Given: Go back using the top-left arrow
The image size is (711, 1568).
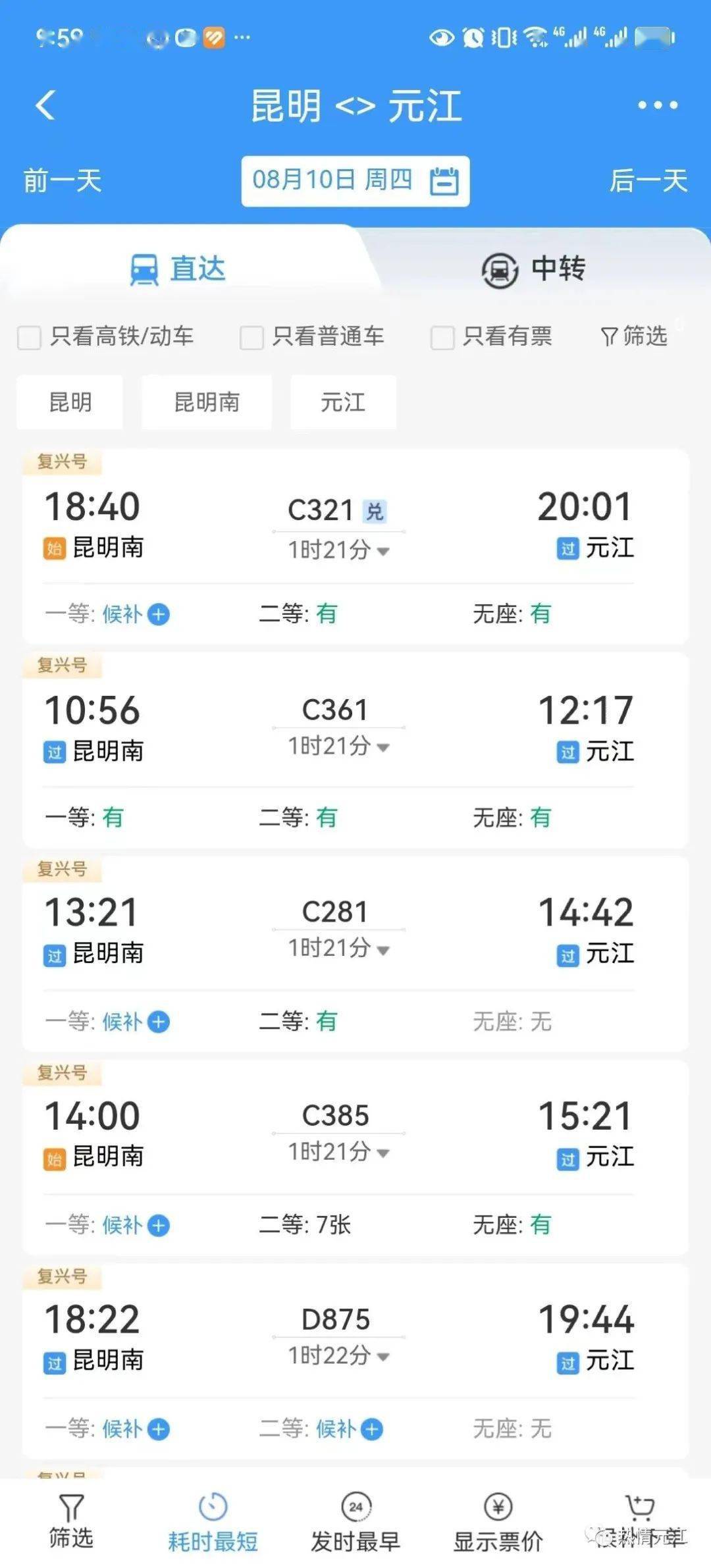Looking at the screenshot, I should click(x=46, y=105).
